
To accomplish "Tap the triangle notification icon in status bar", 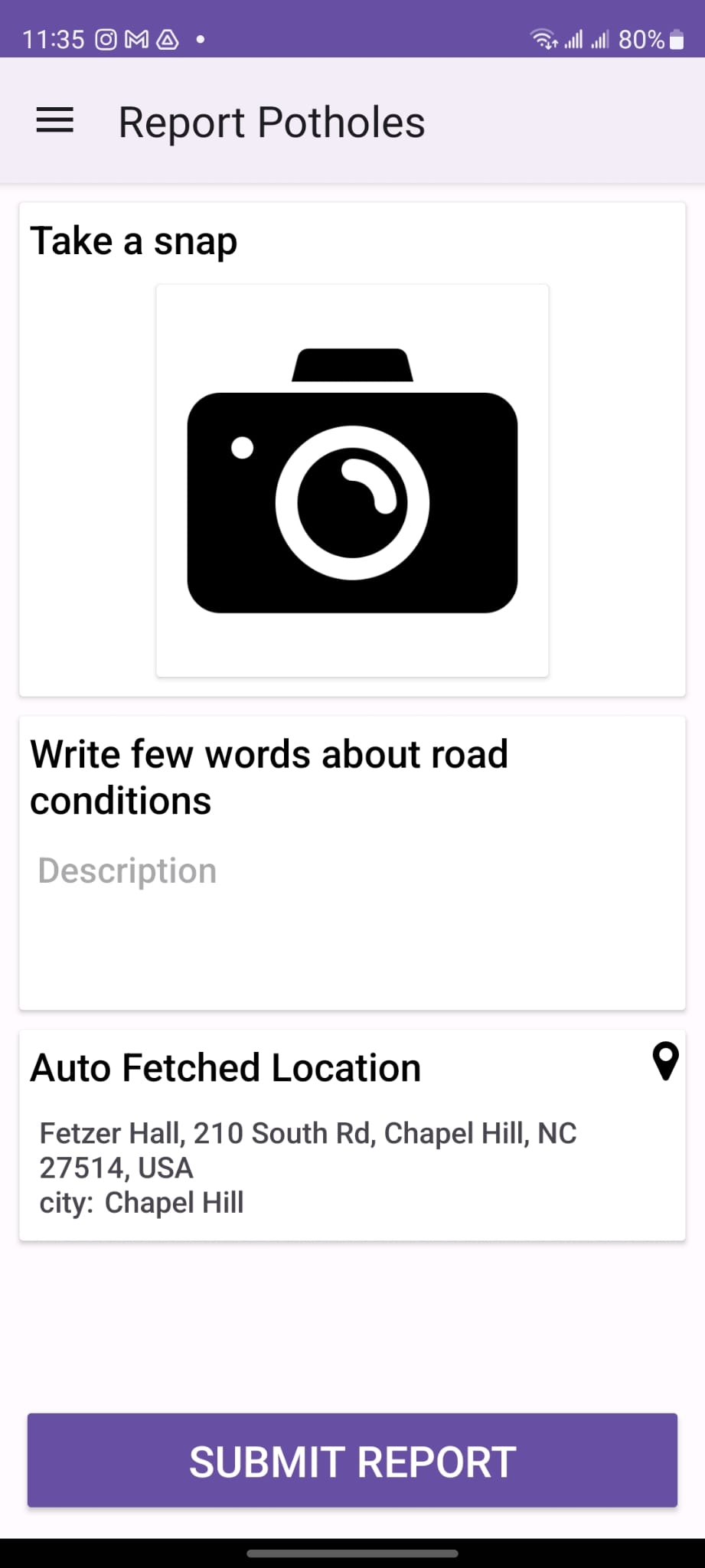I will tap(167, 38).
